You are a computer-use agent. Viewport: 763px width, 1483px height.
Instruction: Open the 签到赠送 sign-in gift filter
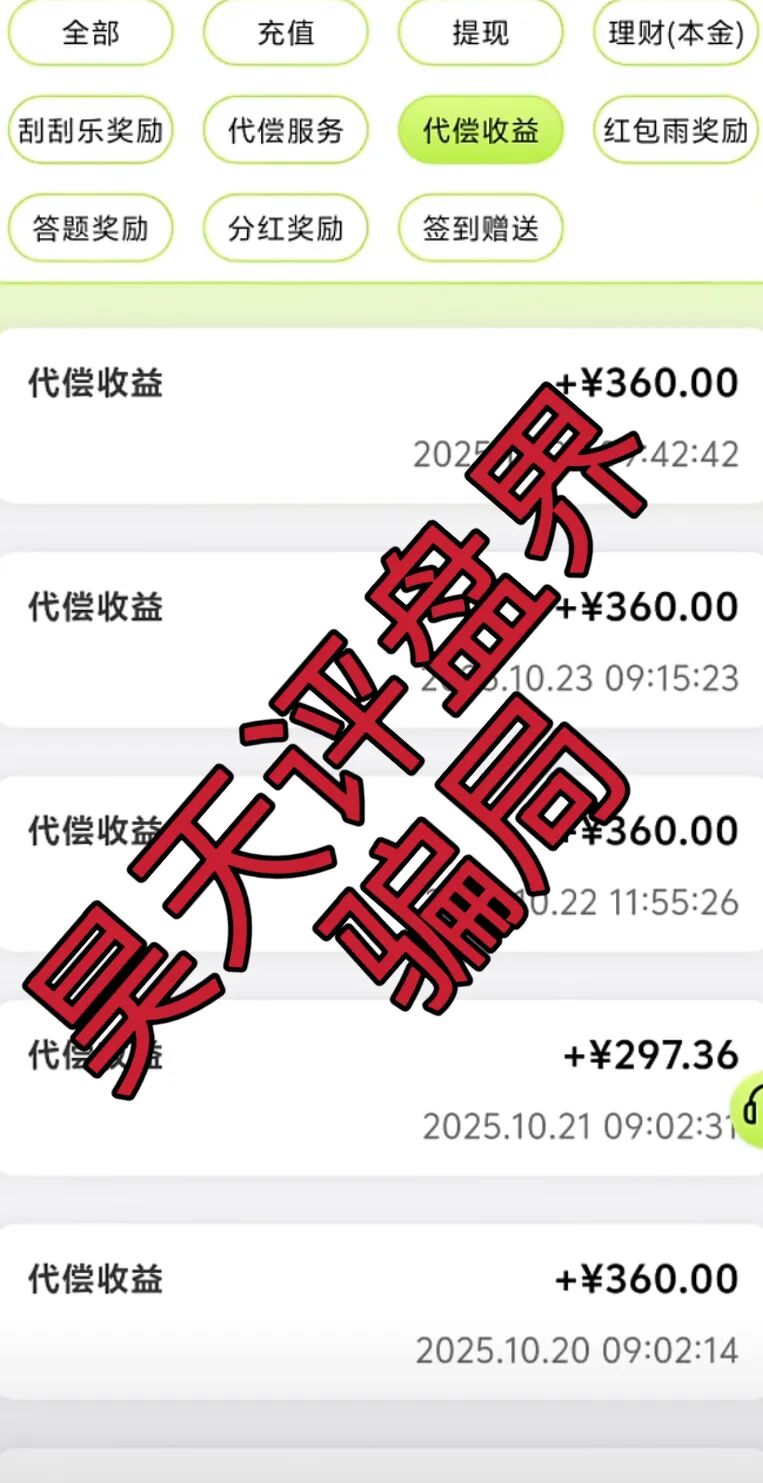tap(480, 228)
